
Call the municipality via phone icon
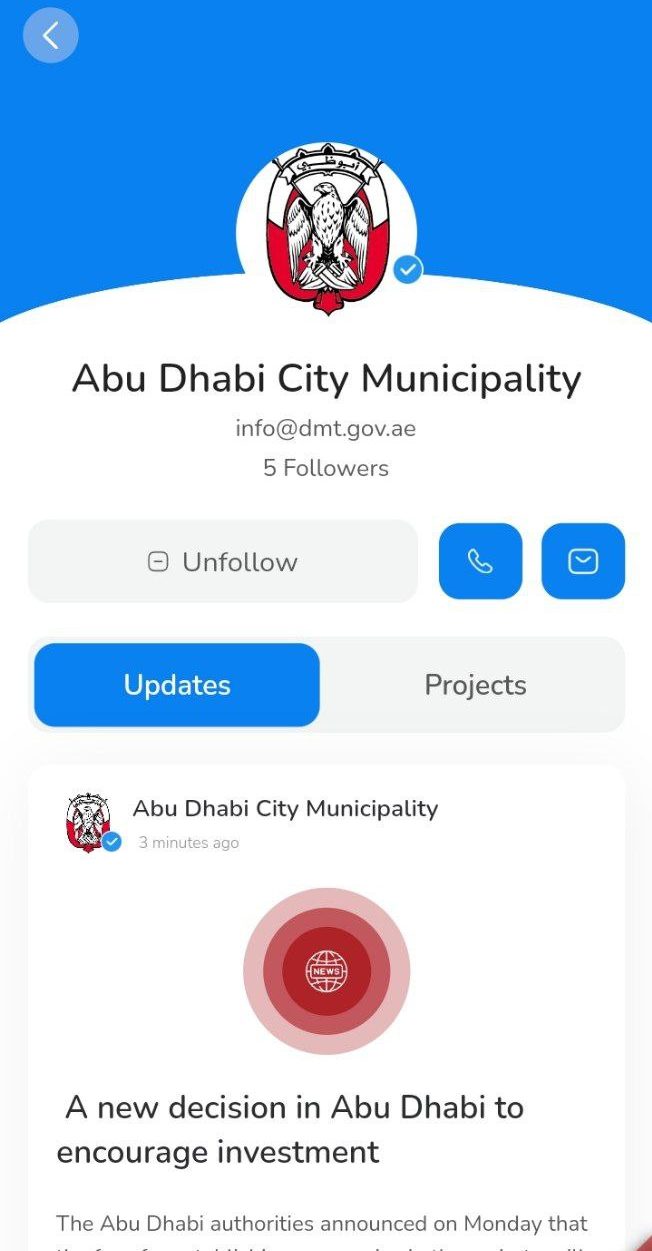[x=480, y=562]
